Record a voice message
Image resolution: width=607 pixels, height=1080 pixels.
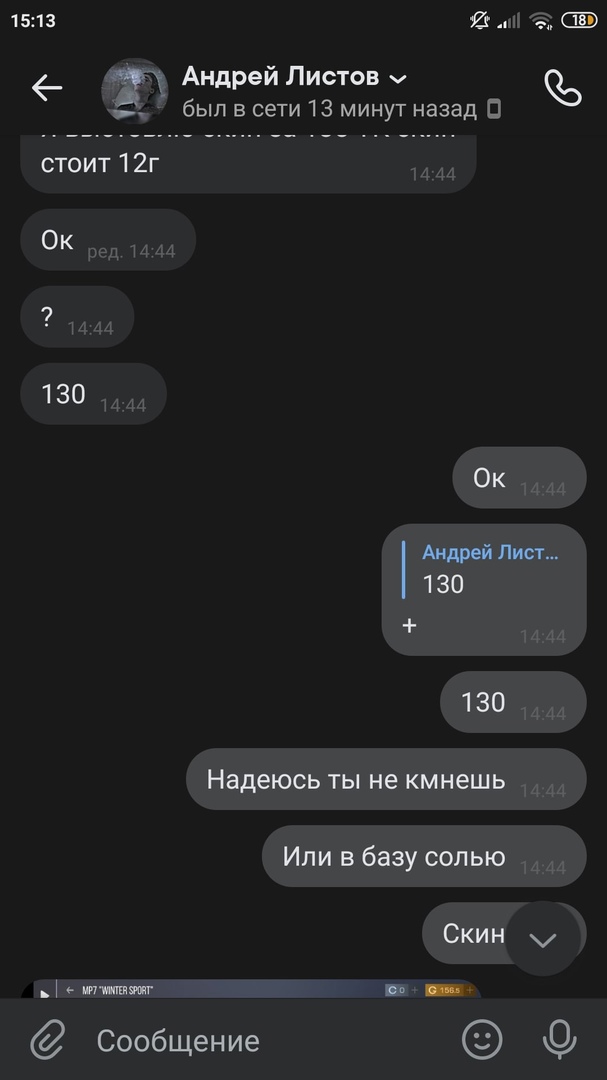coord(559,1040)
